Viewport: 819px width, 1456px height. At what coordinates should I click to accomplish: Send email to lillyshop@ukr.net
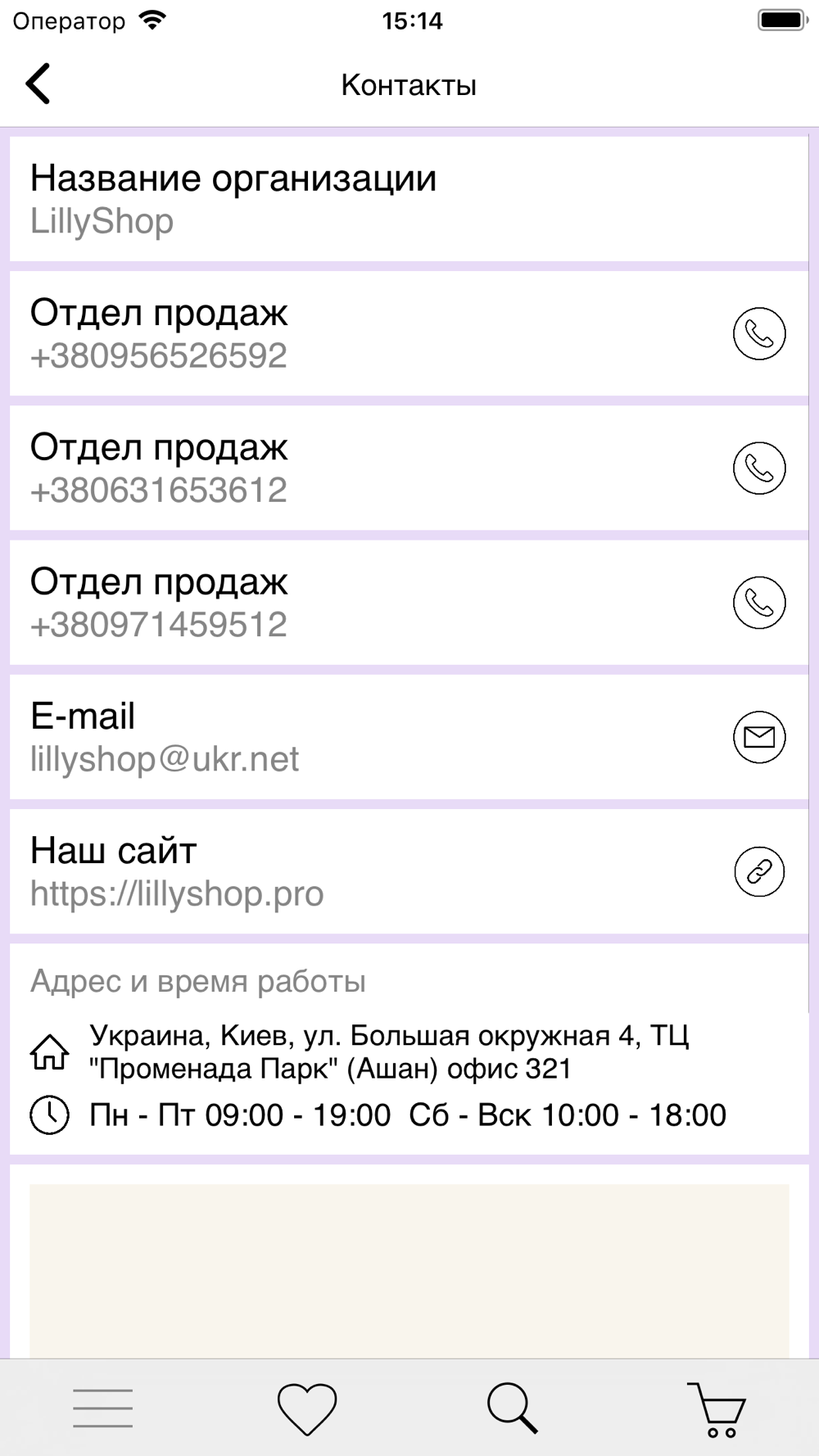[759, 737]
